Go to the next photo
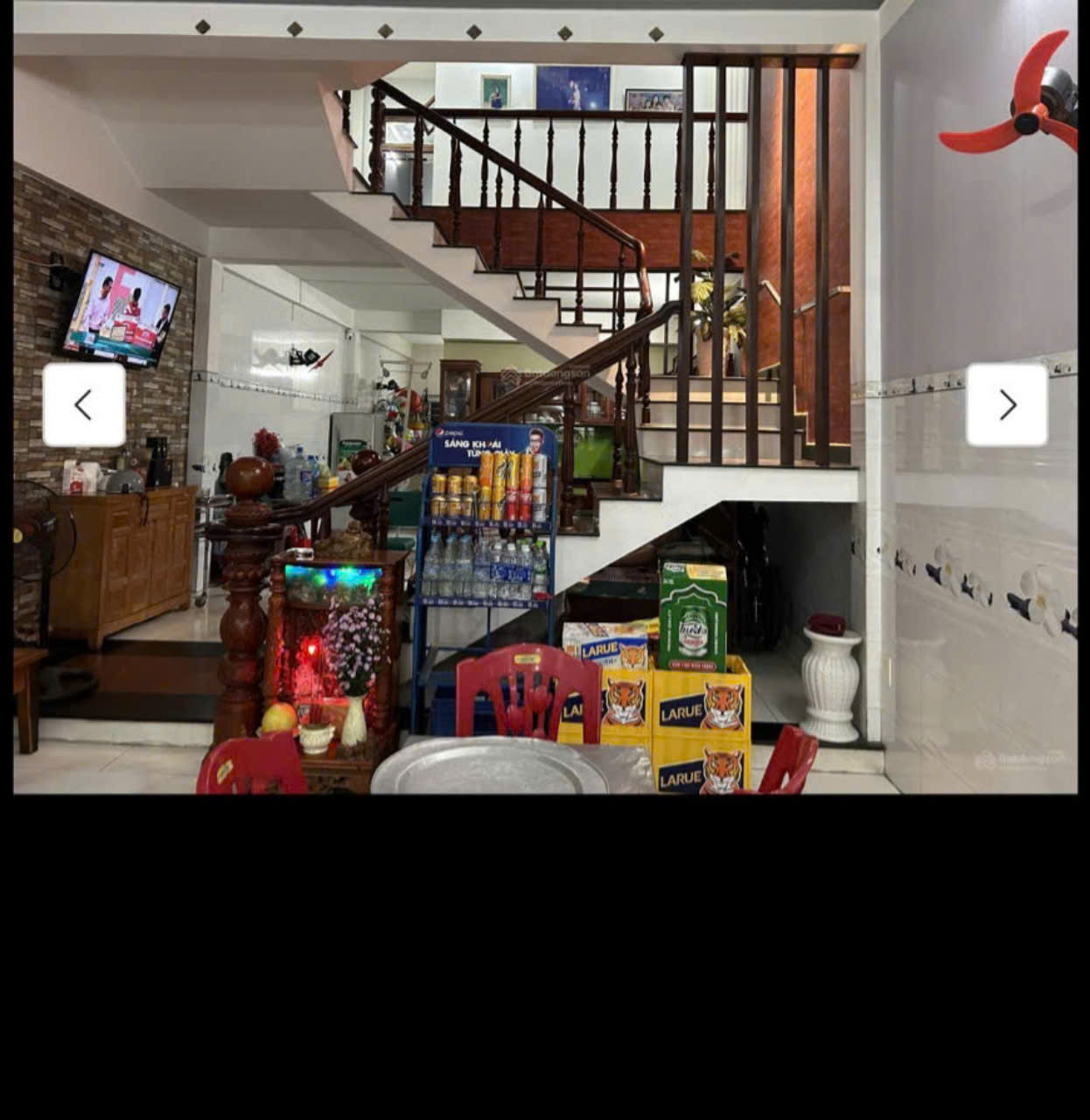The image size is (1090, 1120). 1006,405
